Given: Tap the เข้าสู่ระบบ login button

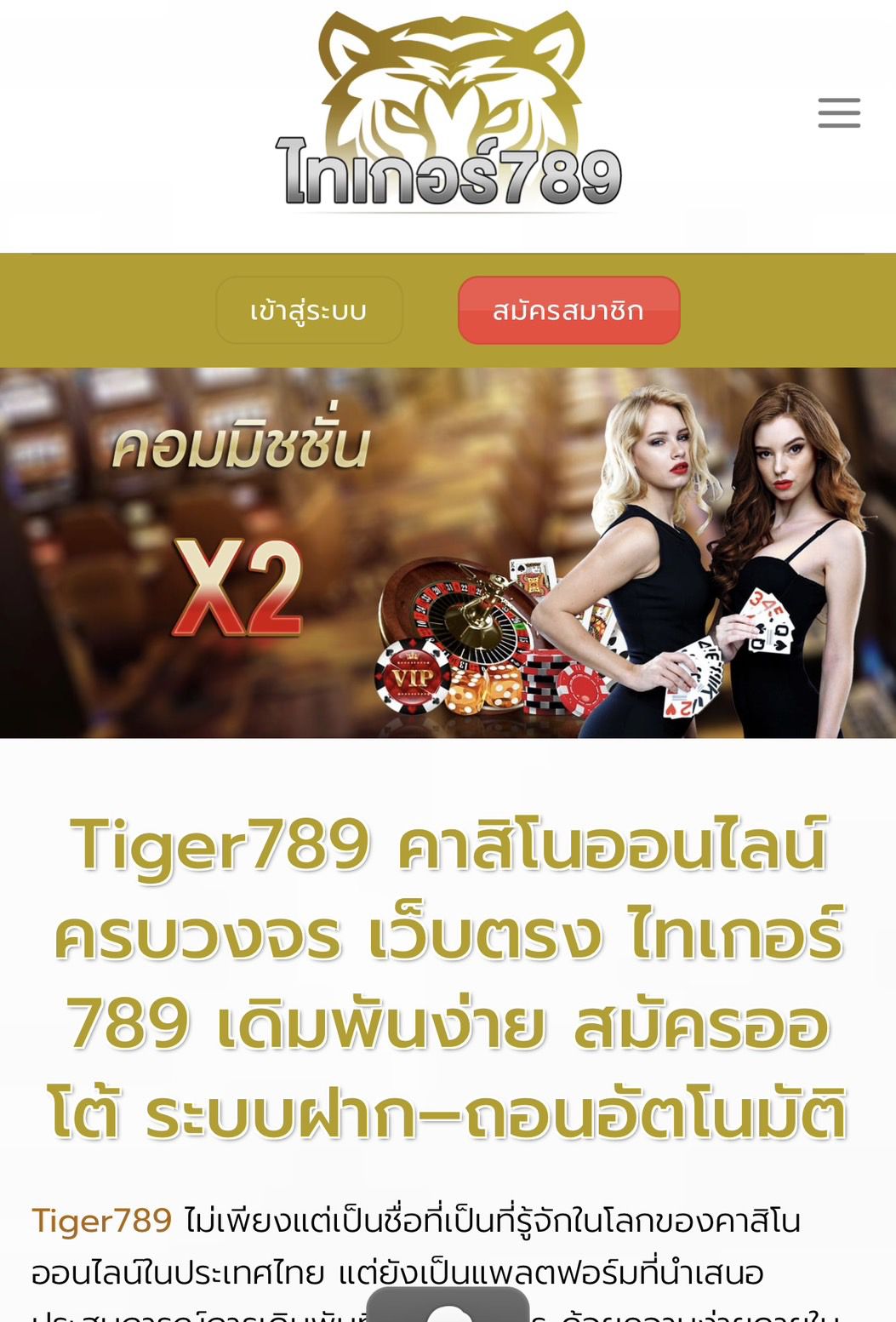Looking at the screenshot, I should point(309,310).
